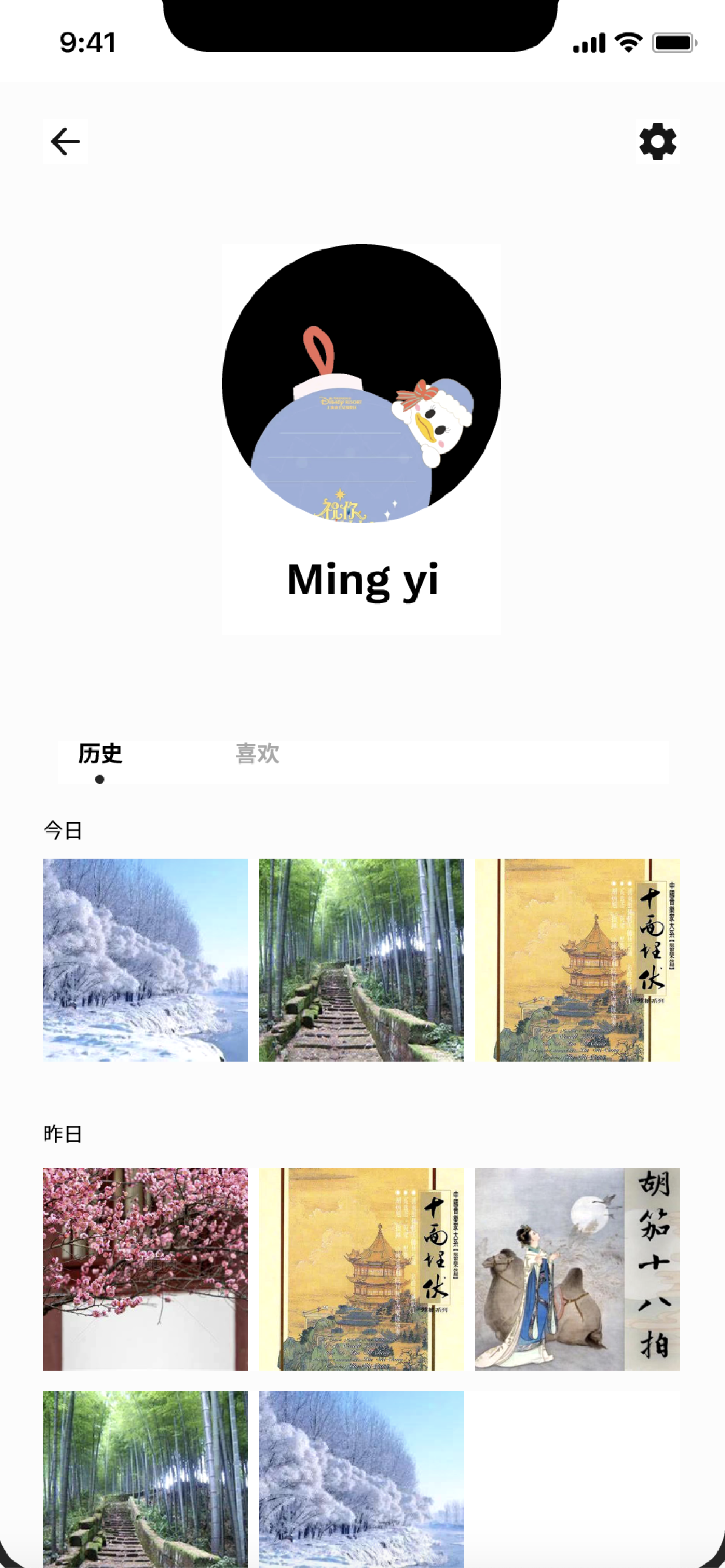Tap the Ming yi profile avatar
725x1568 pixels.
pyautogui.click(x=361, y=383)
